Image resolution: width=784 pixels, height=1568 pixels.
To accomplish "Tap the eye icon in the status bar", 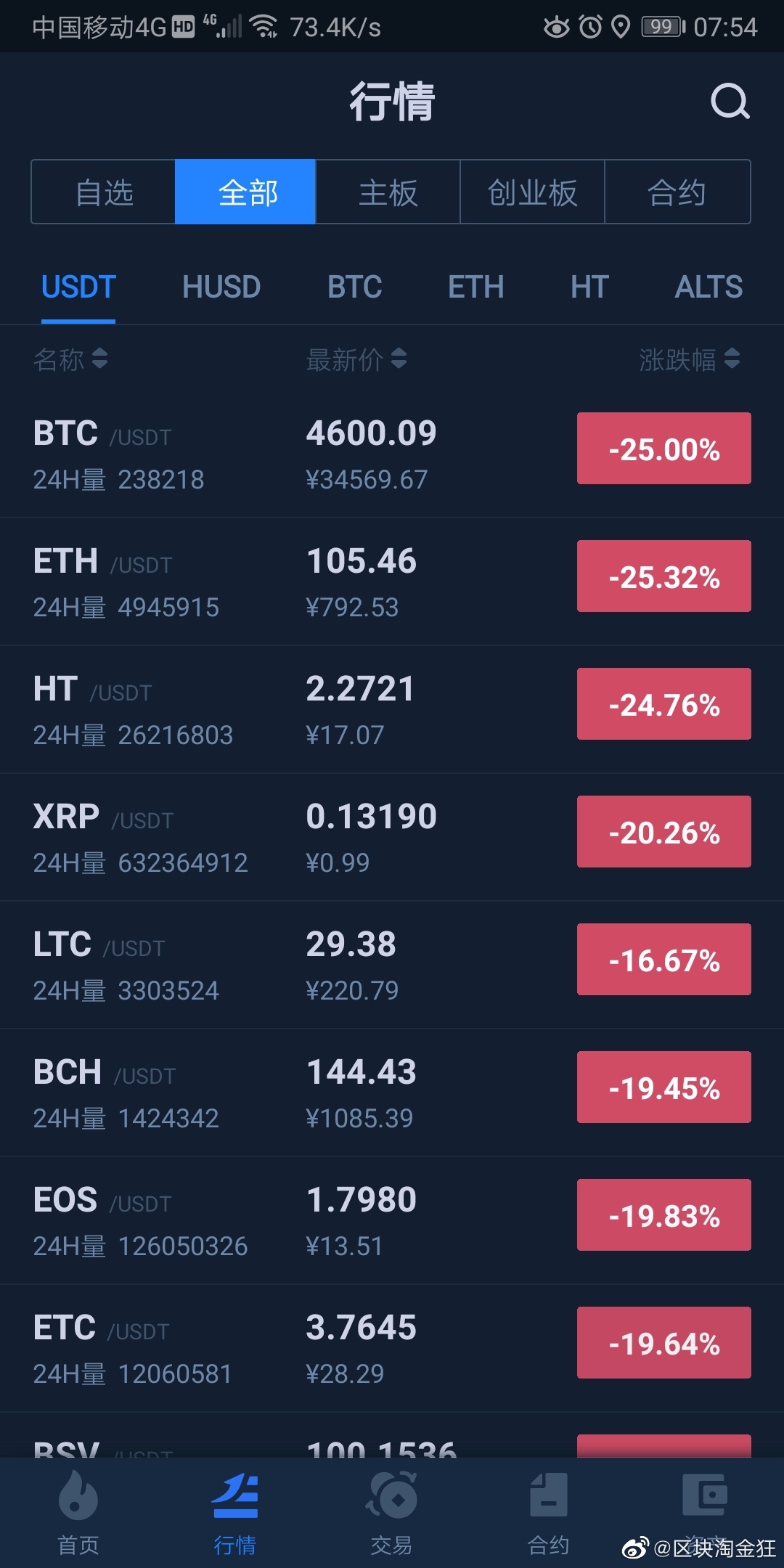I will pyautogui.click(x=556, y=26).
